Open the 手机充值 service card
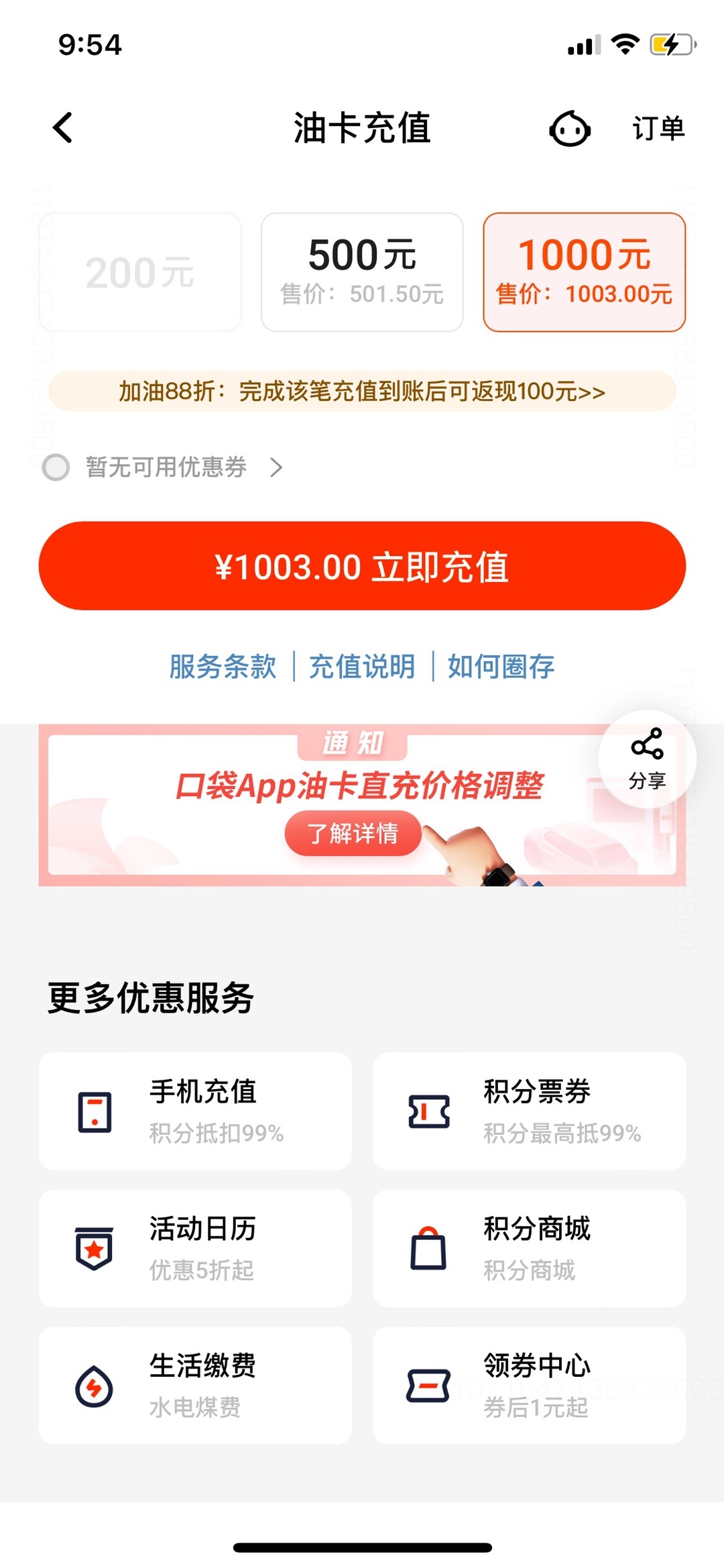This screenshot has height=1568, width=724. (x=195, y=1111)
